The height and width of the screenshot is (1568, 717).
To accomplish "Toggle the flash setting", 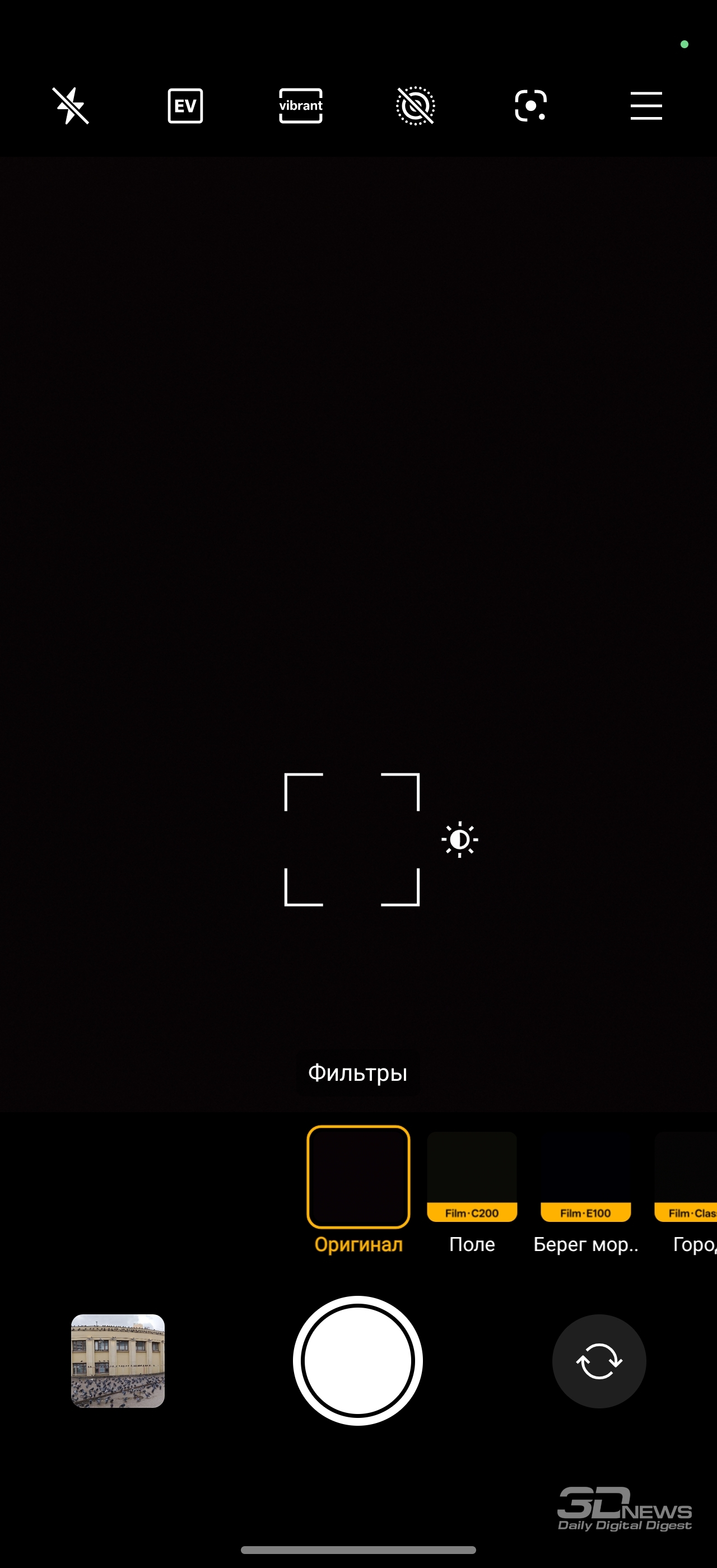I will pyautogui.click(x=71, y=106).
